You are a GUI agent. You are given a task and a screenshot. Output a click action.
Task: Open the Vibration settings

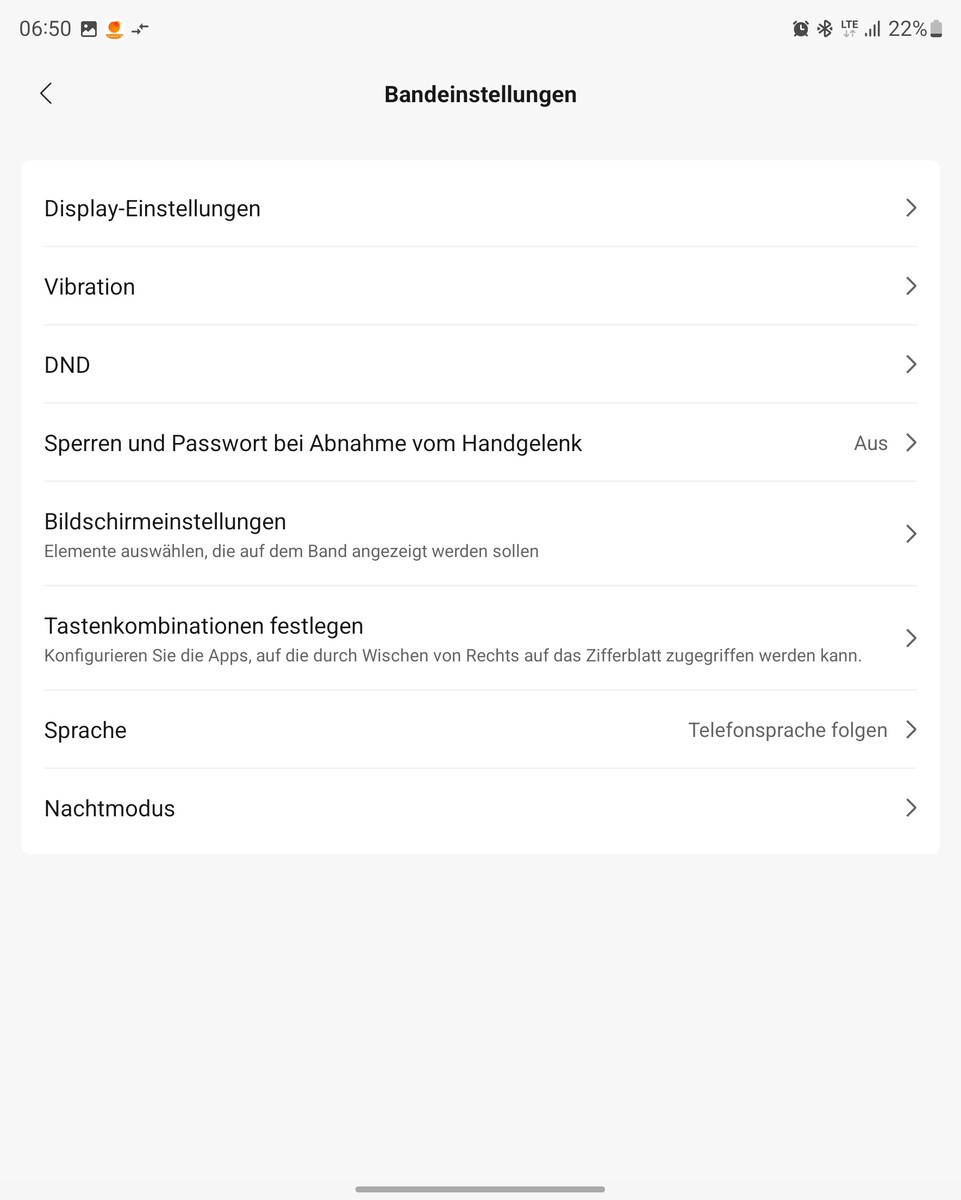pyautogui.click(x=480, y=287)
